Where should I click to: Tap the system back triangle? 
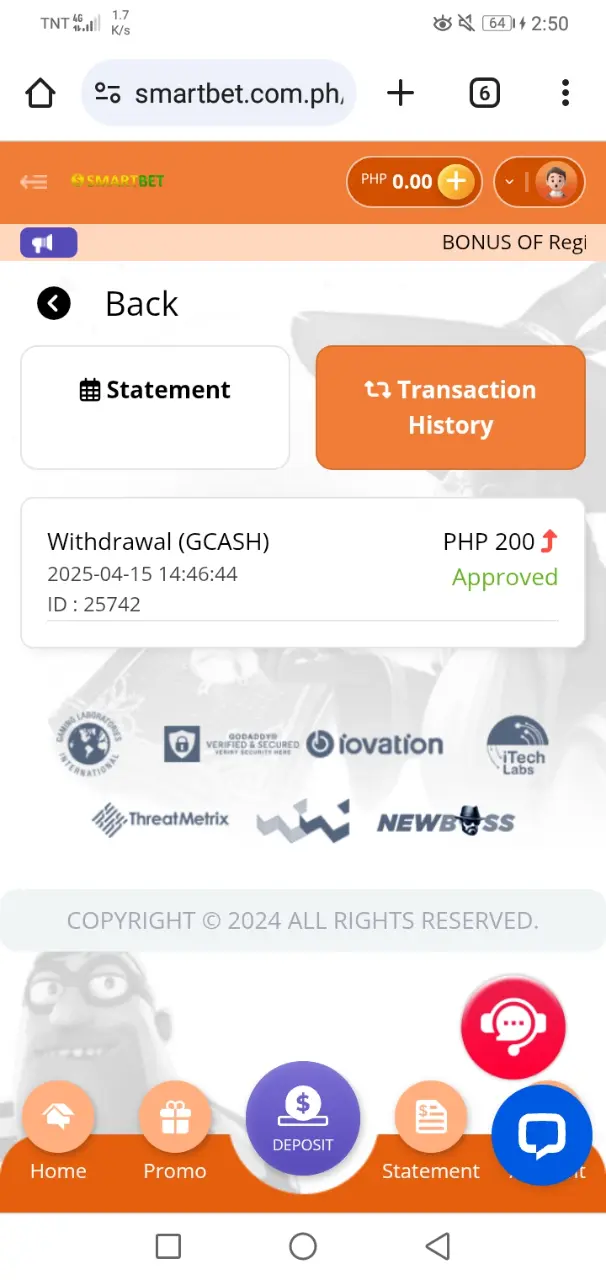tap(437, 1246)
